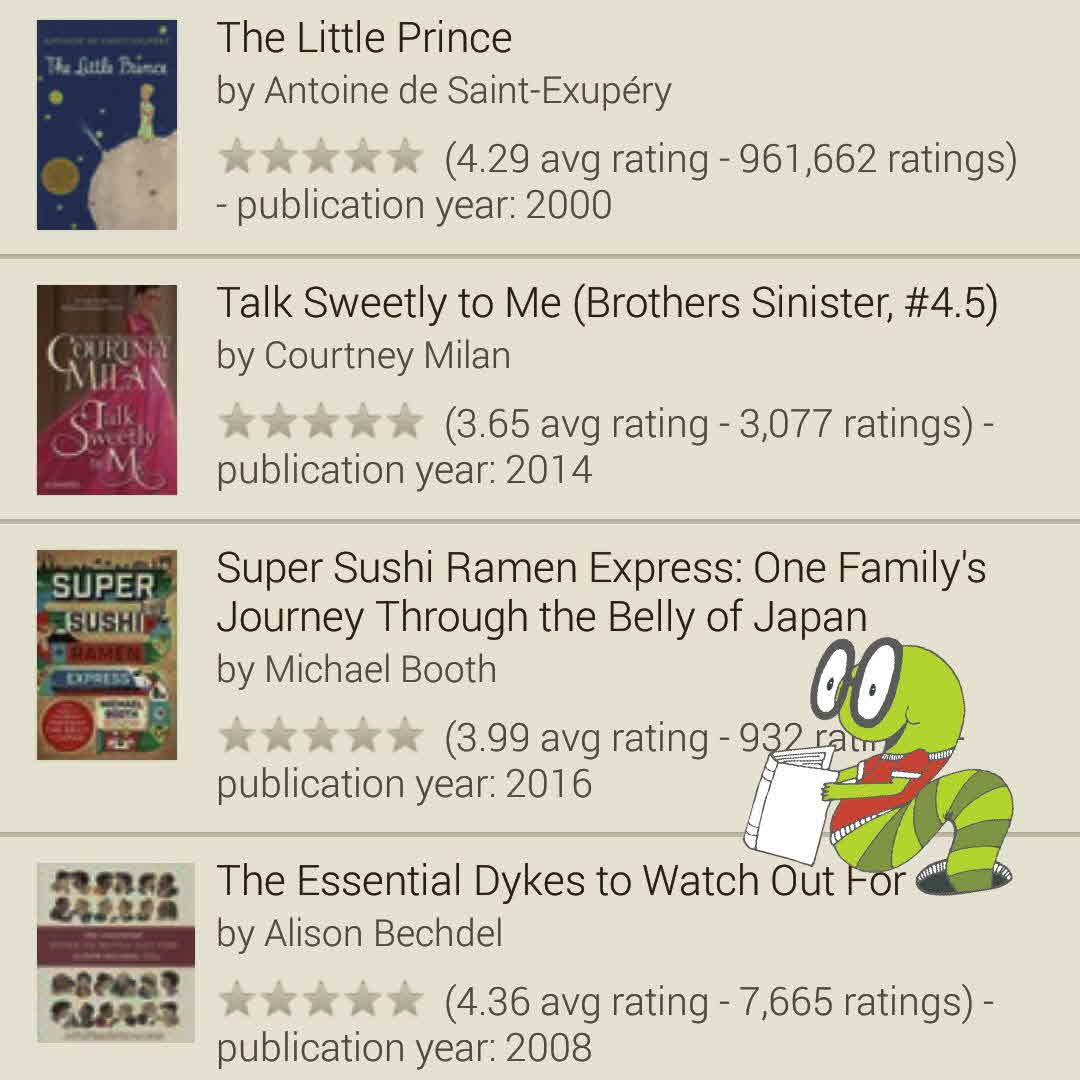
Task: Select Talk Sweetly to Me by Courtney Milan
Action: click(x=606, y=304)
